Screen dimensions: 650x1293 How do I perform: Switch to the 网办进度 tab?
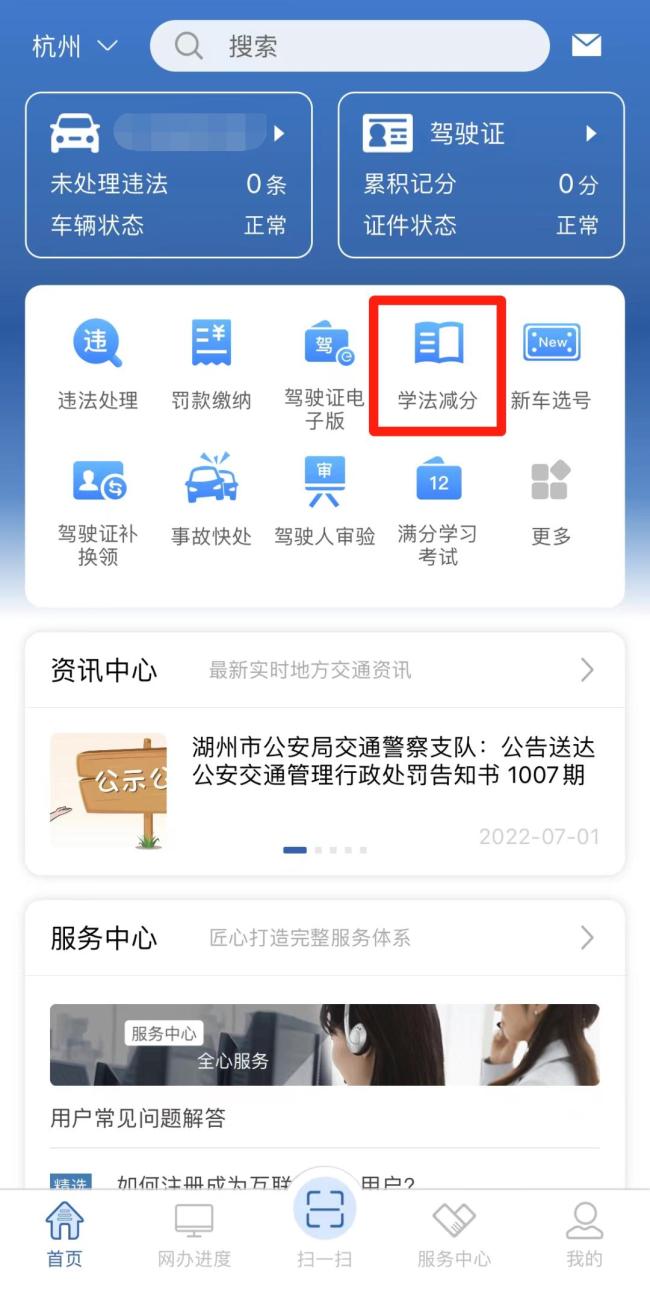tap(194, 1235)
